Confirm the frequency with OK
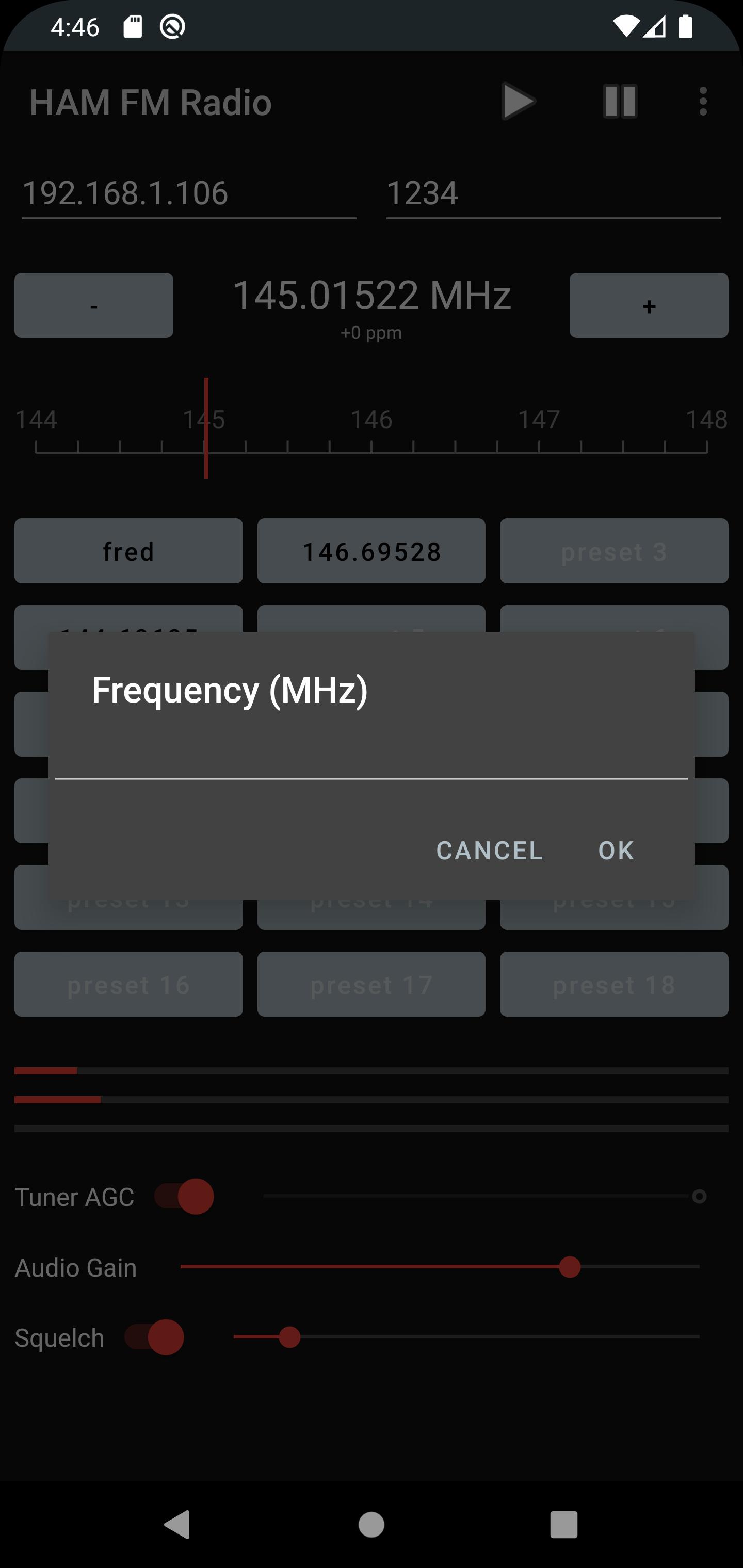This screenshot has height=1568, width=743. coord(616,851)
